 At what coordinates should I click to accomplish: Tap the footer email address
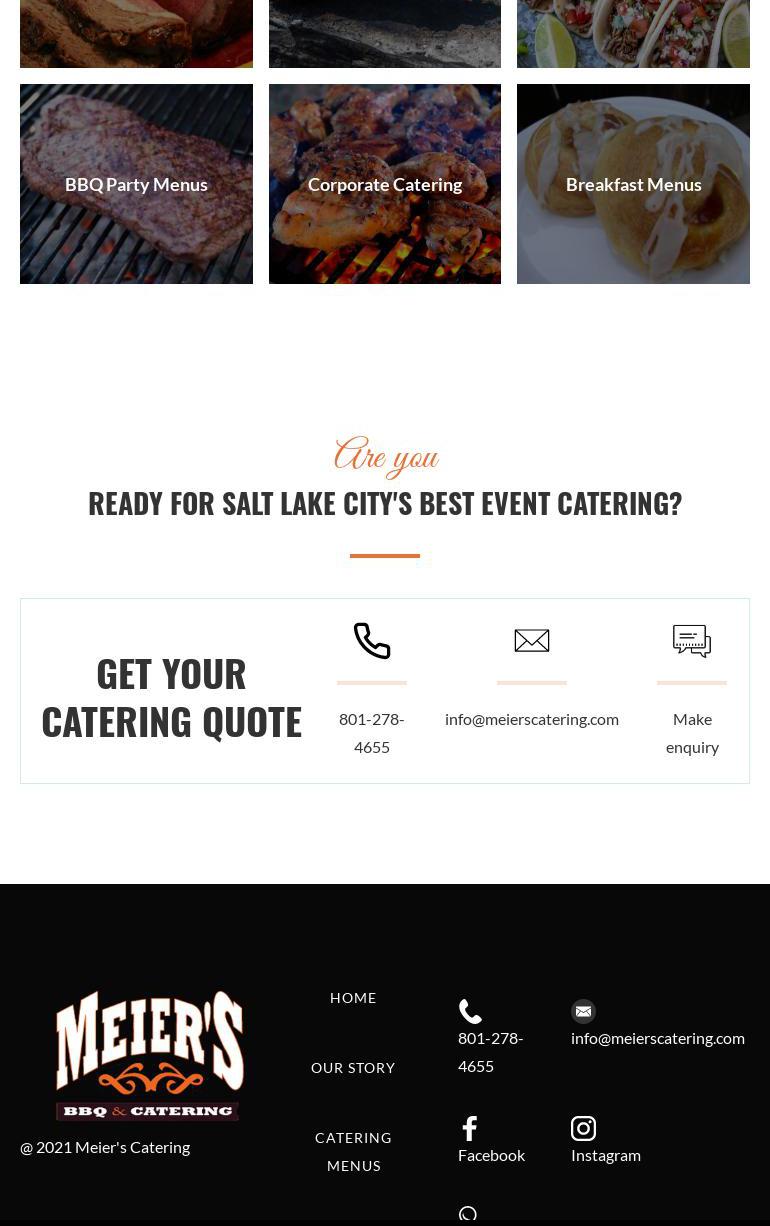[657, 1038]
